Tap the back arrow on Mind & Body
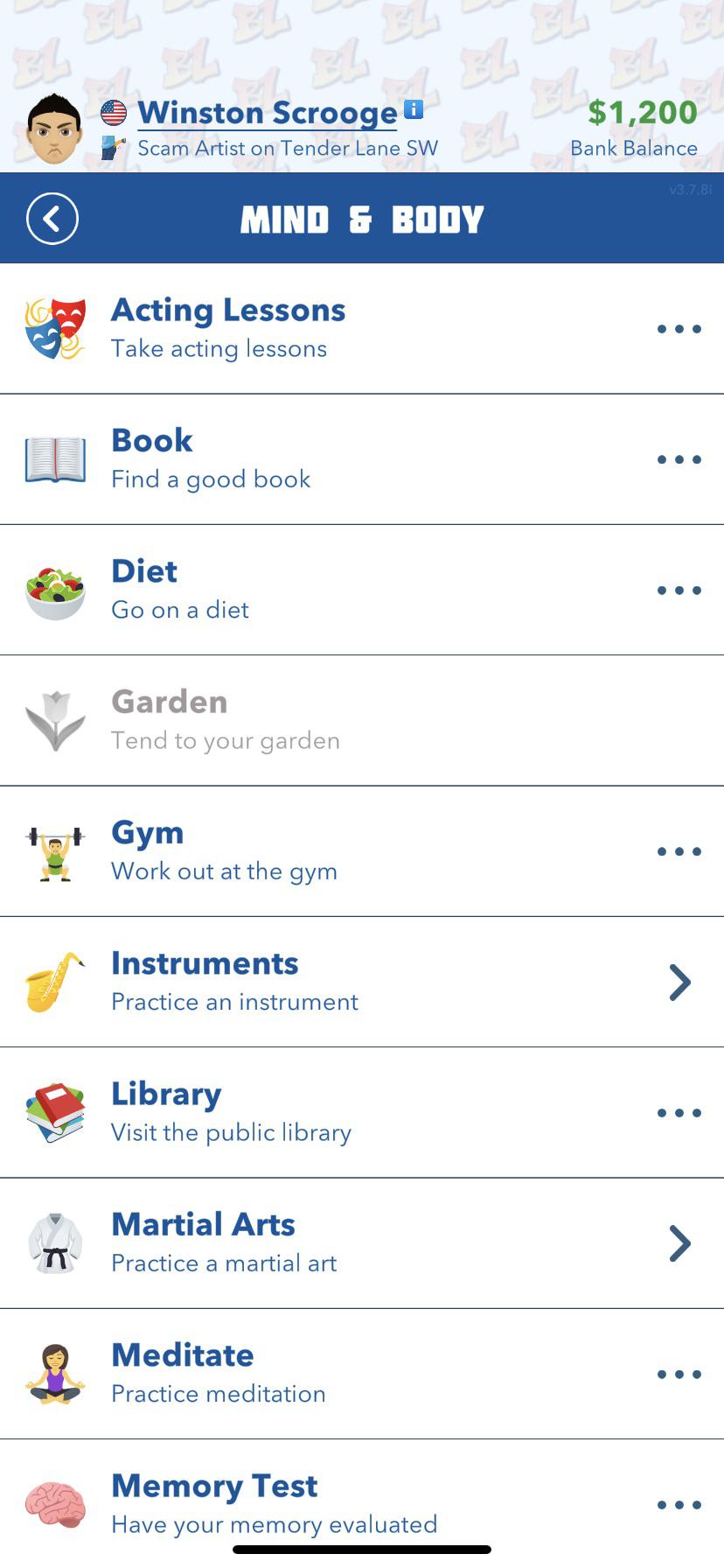Image resolution: width=724 pixels, height=1568 pixels. click(x=52, y=218)
